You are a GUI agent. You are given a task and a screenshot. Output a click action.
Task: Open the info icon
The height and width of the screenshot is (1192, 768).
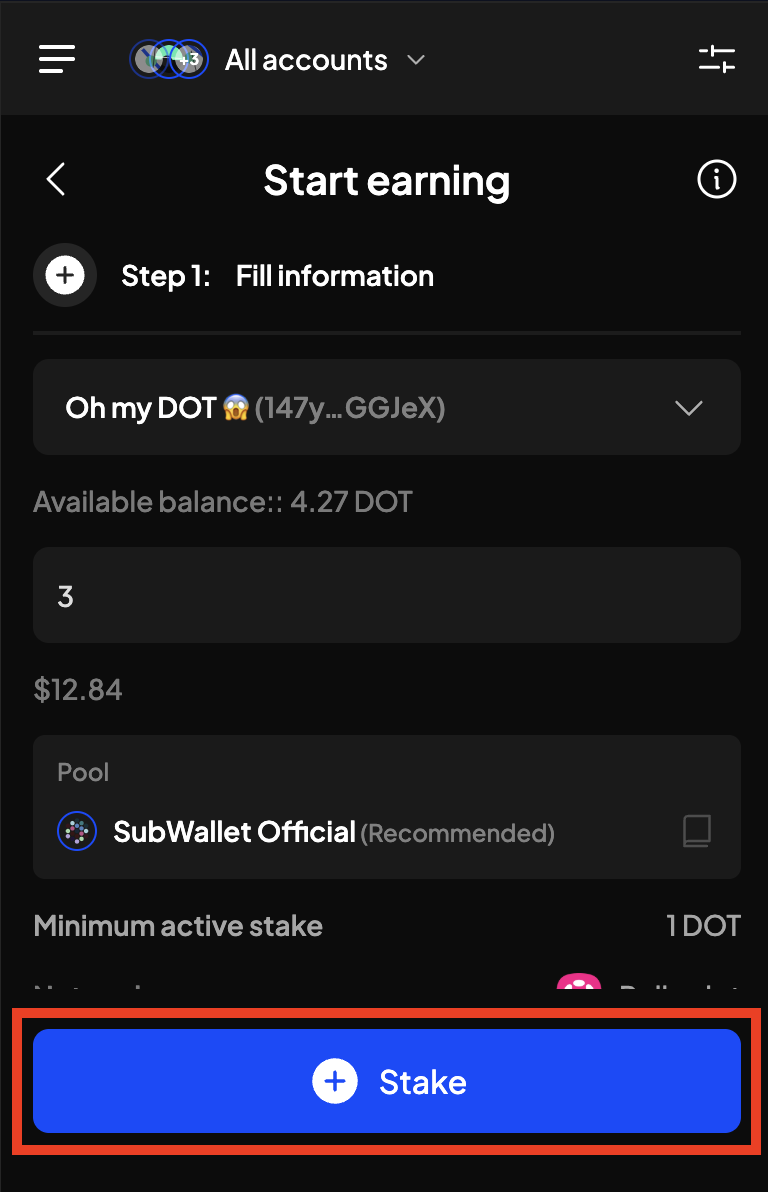click(716, 180)
